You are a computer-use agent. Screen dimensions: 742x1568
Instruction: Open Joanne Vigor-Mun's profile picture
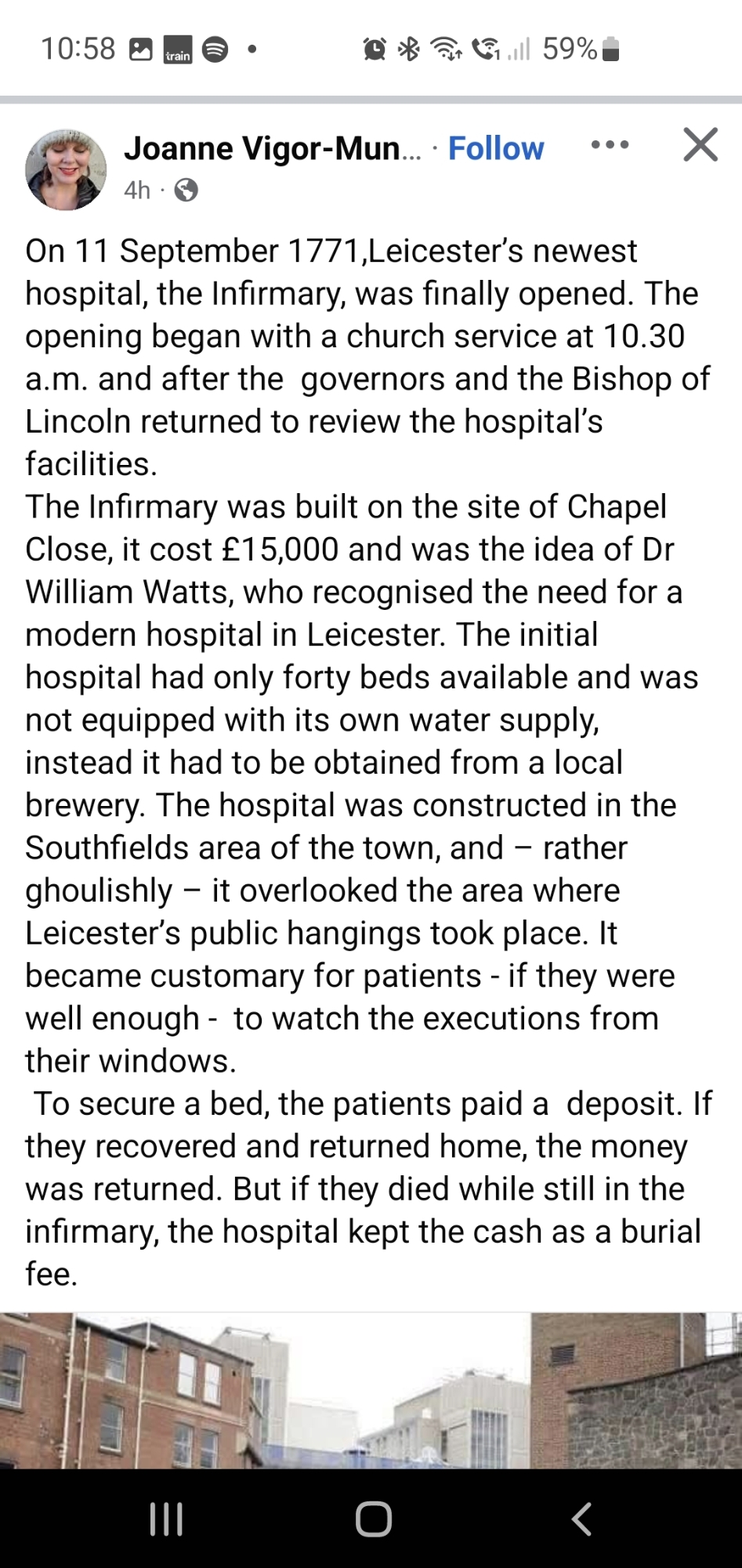[66, 170]
